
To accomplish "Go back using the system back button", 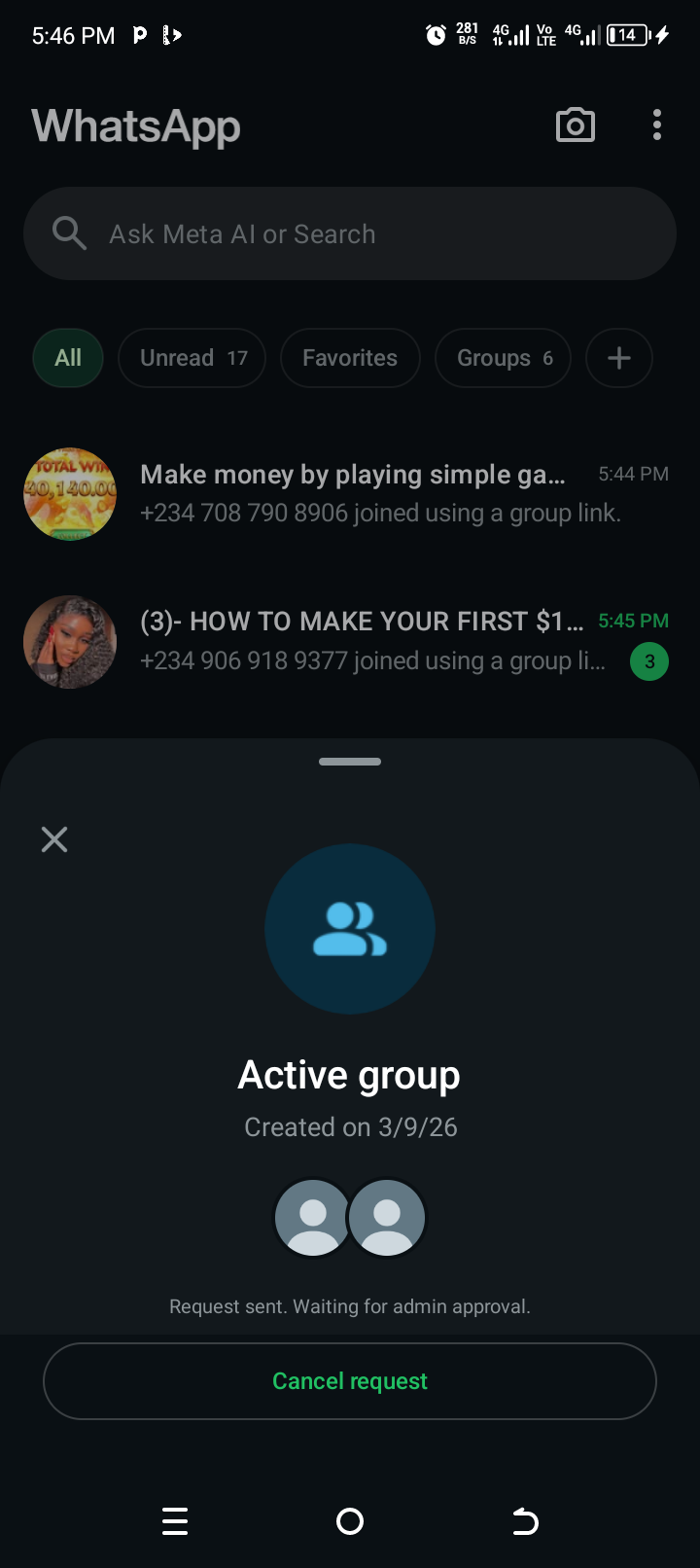I will (525, 1521).
